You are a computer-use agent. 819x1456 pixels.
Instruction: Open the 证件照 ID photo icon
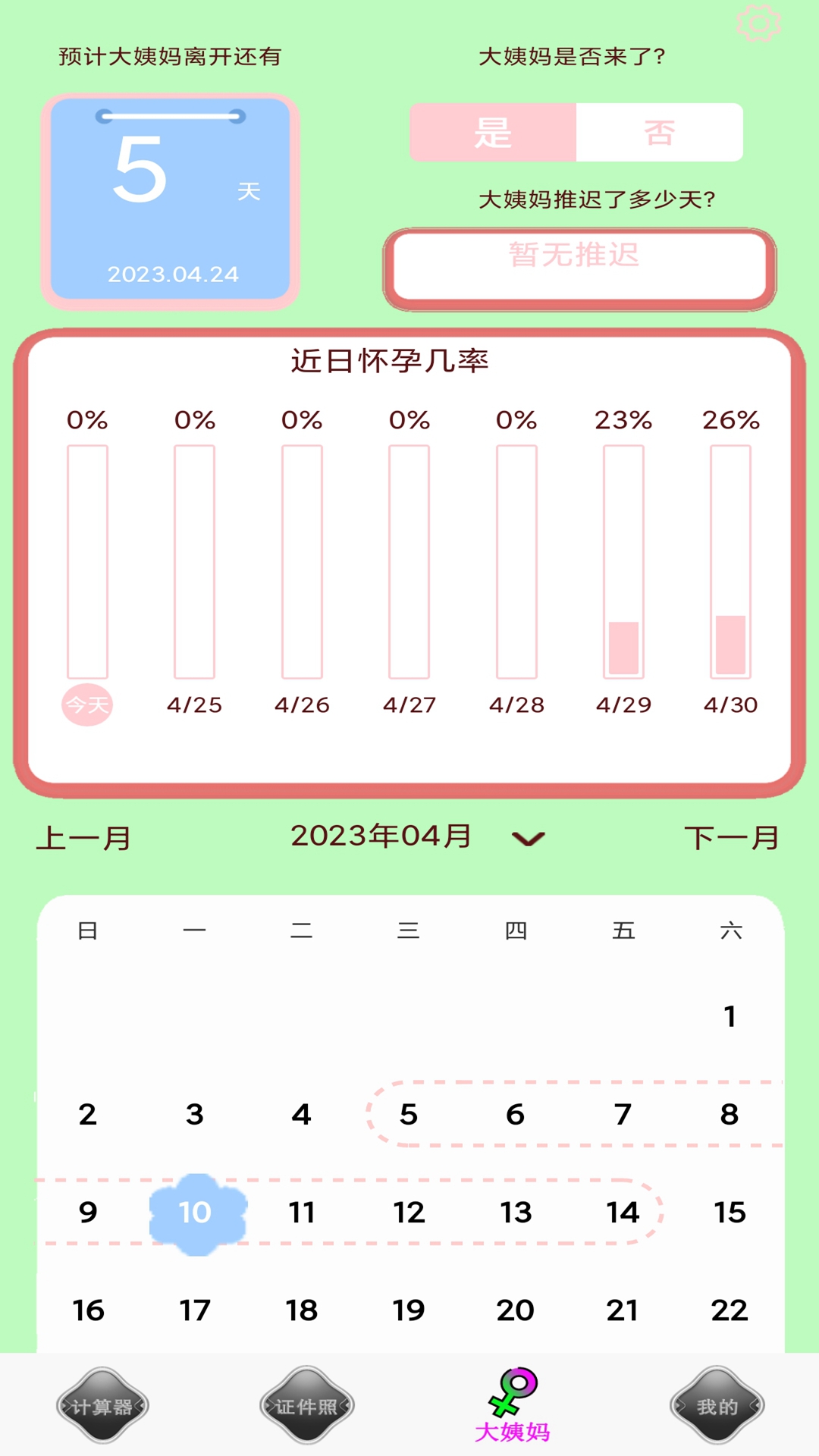(x=308, y=1405)
